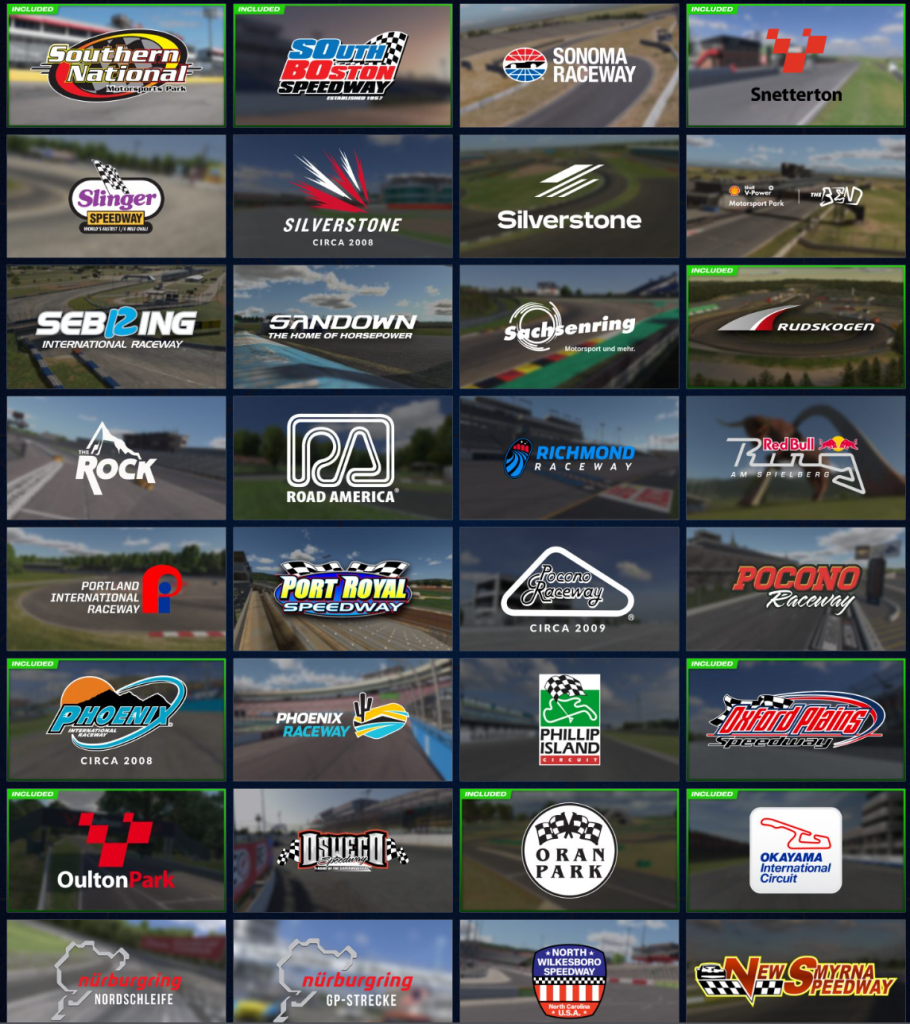Open the Slinger Speedway track tile
910x1024 pixels.
tap(116, 196)
